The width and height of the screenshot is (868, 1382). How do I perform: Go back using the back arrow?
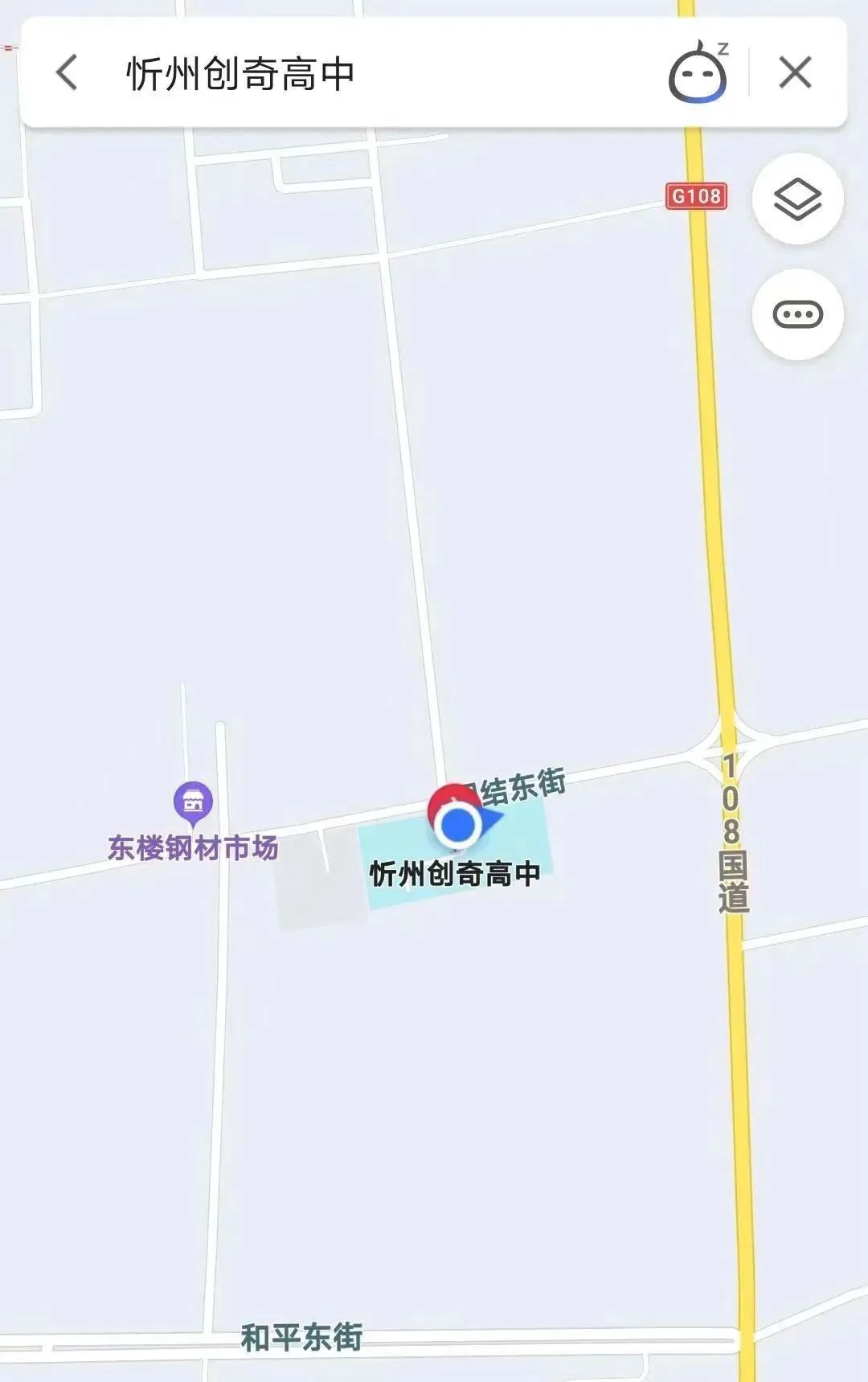(68, 73)
